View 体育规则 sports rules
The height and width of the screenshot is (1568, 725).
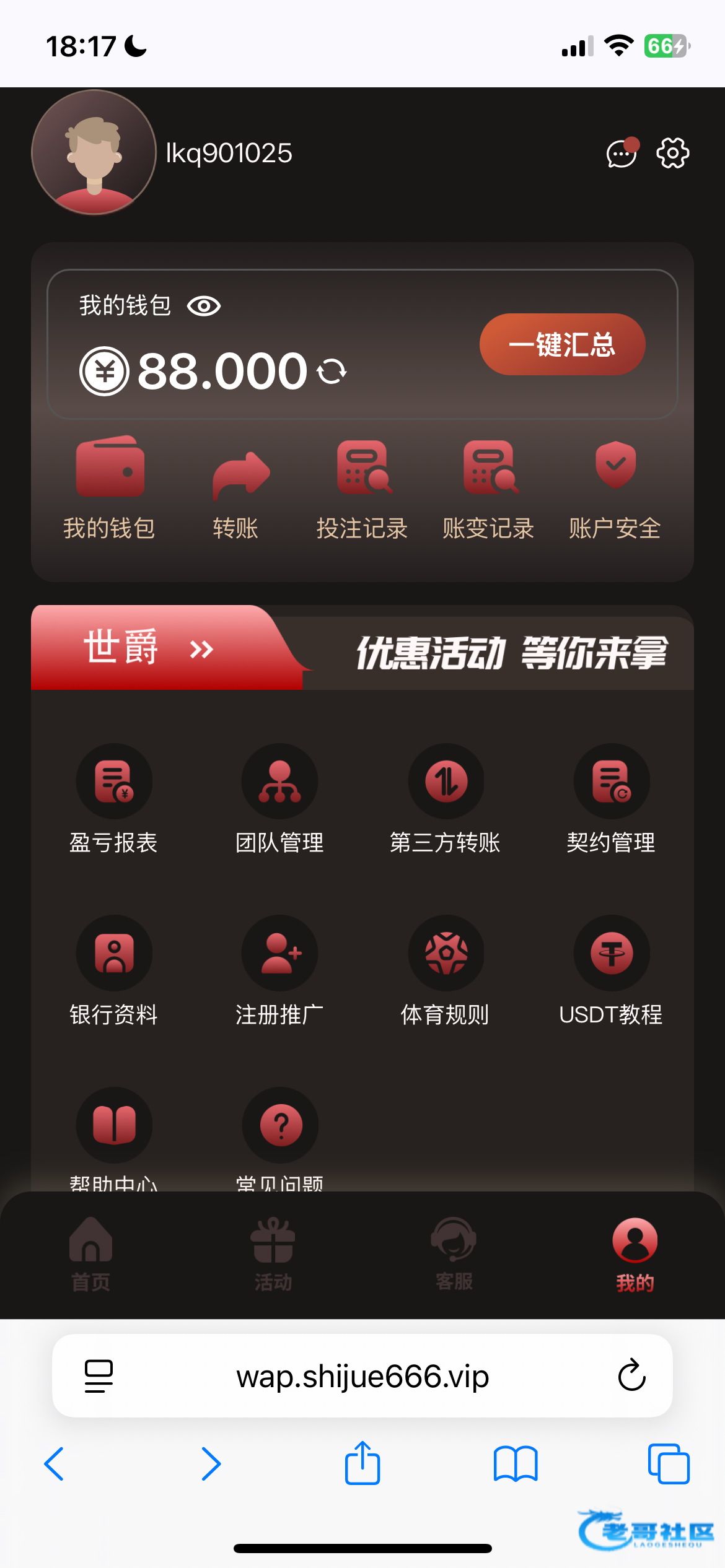446,971
